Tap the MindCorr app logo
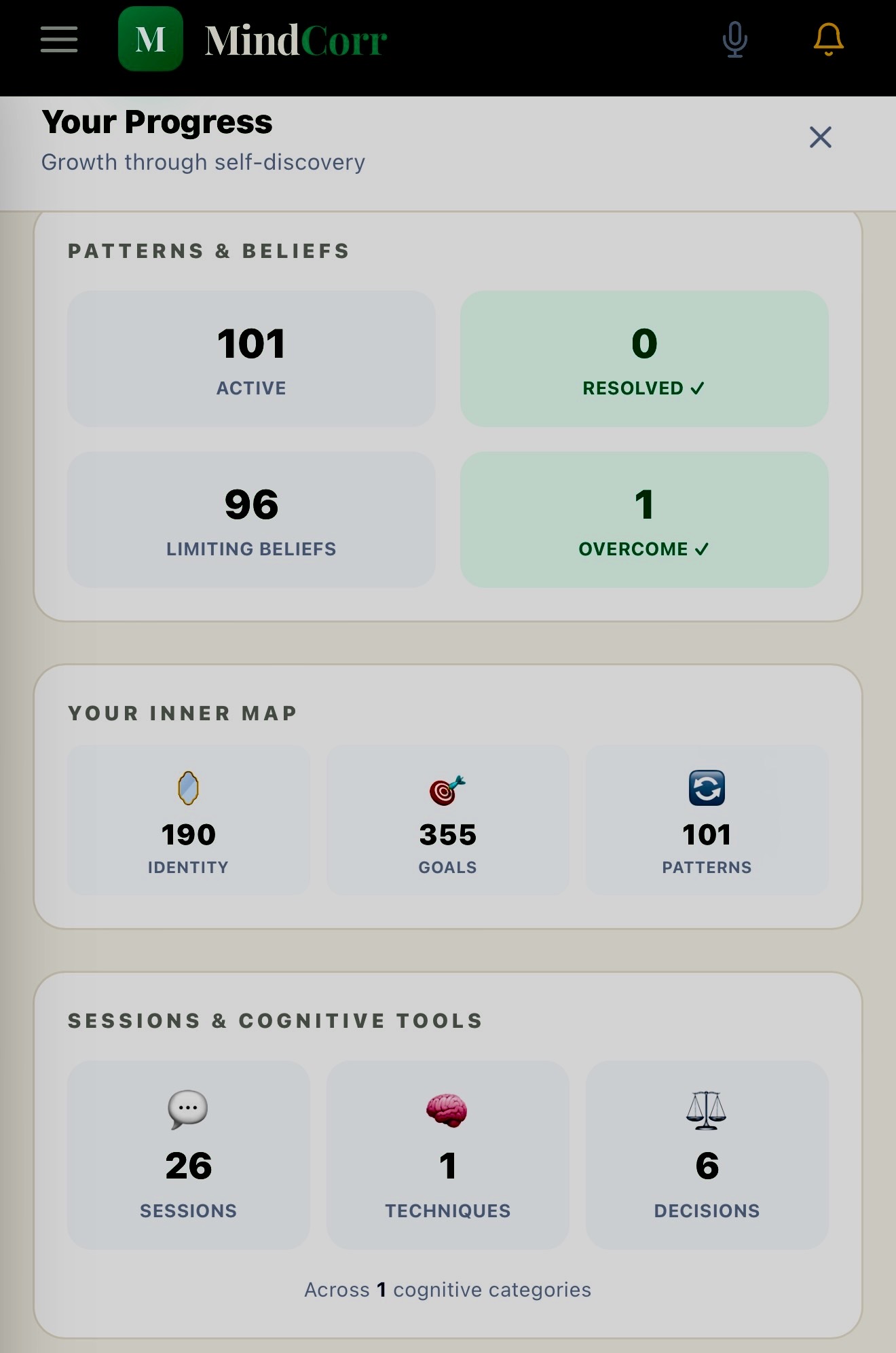896x1353 pixels. [x=151, y=39]
